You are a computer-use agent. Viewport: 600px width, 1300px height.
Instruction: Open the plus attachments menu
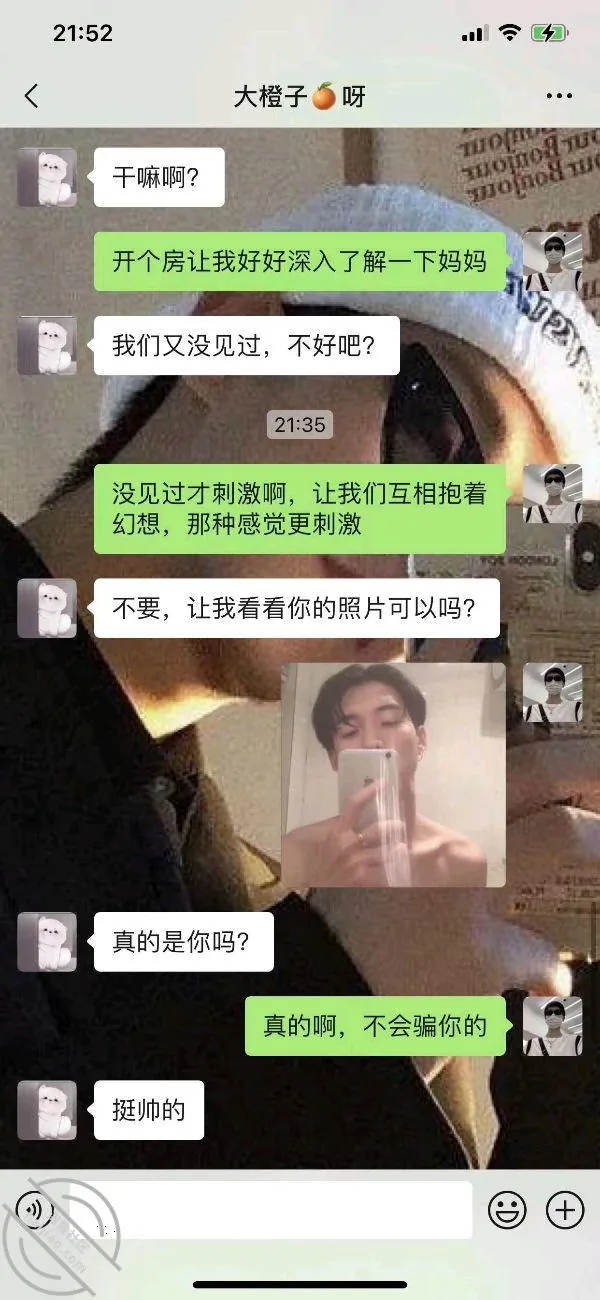(565, 1211)
